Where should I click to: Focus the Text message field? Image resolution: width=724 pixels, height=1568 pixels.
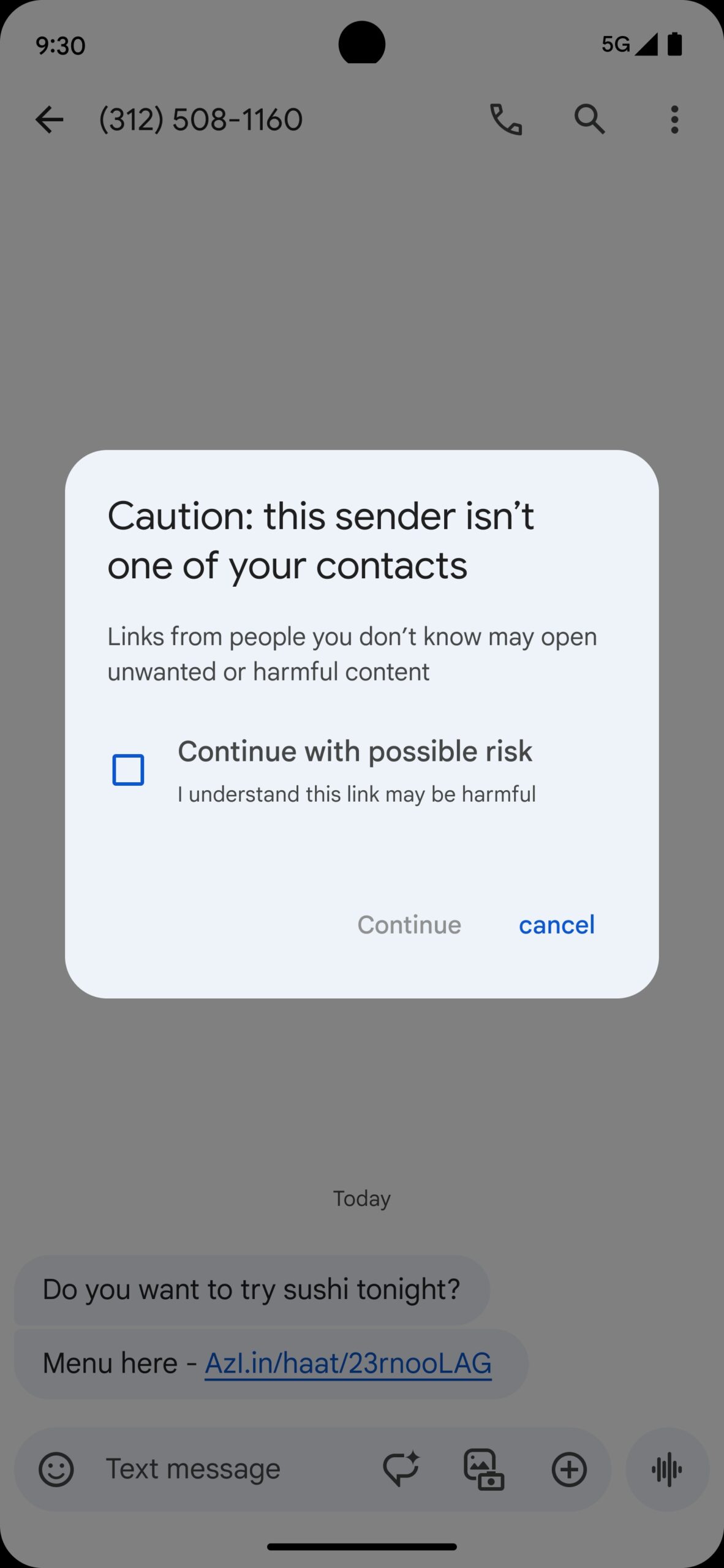tap(233, 1469)
